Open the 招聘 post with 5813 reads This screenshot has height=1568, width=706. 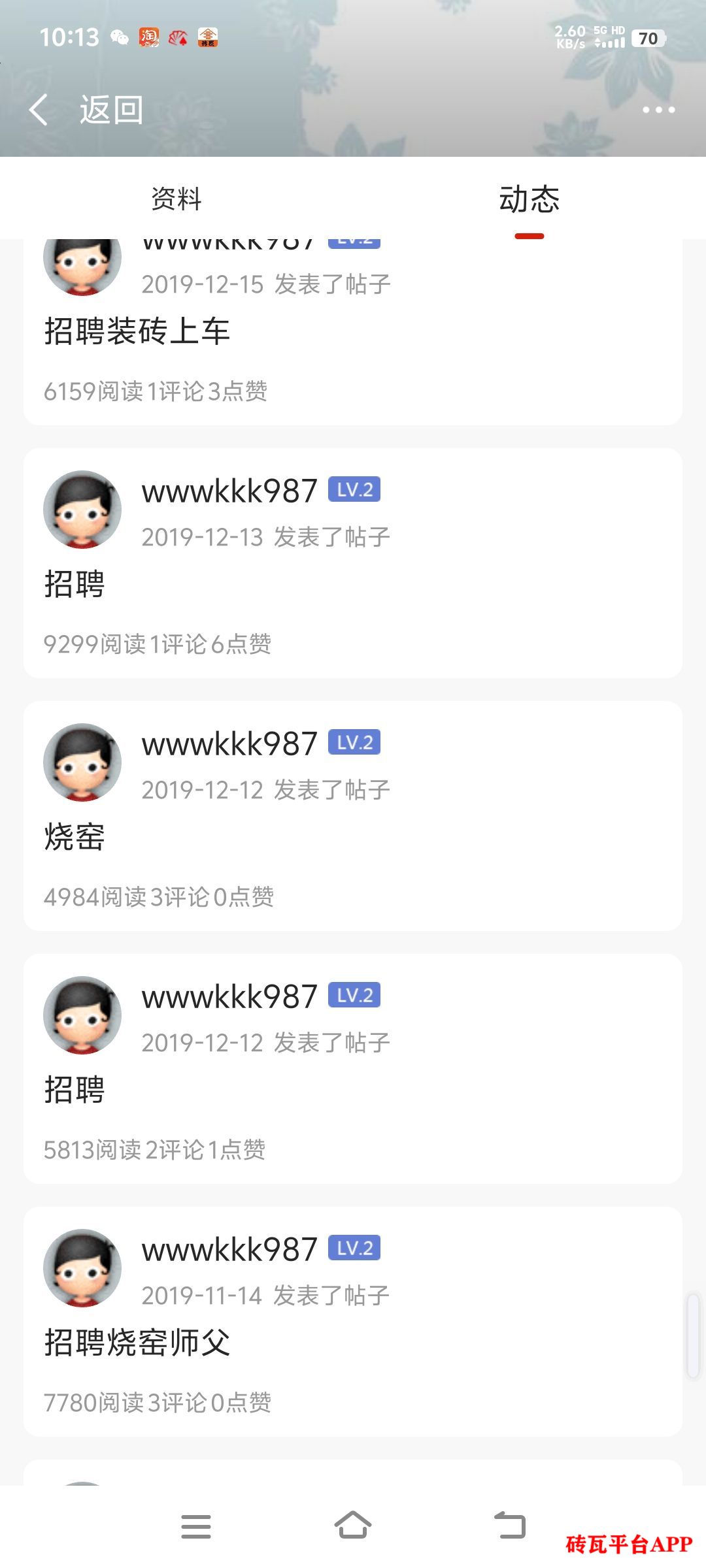[x=75, y=1090]
